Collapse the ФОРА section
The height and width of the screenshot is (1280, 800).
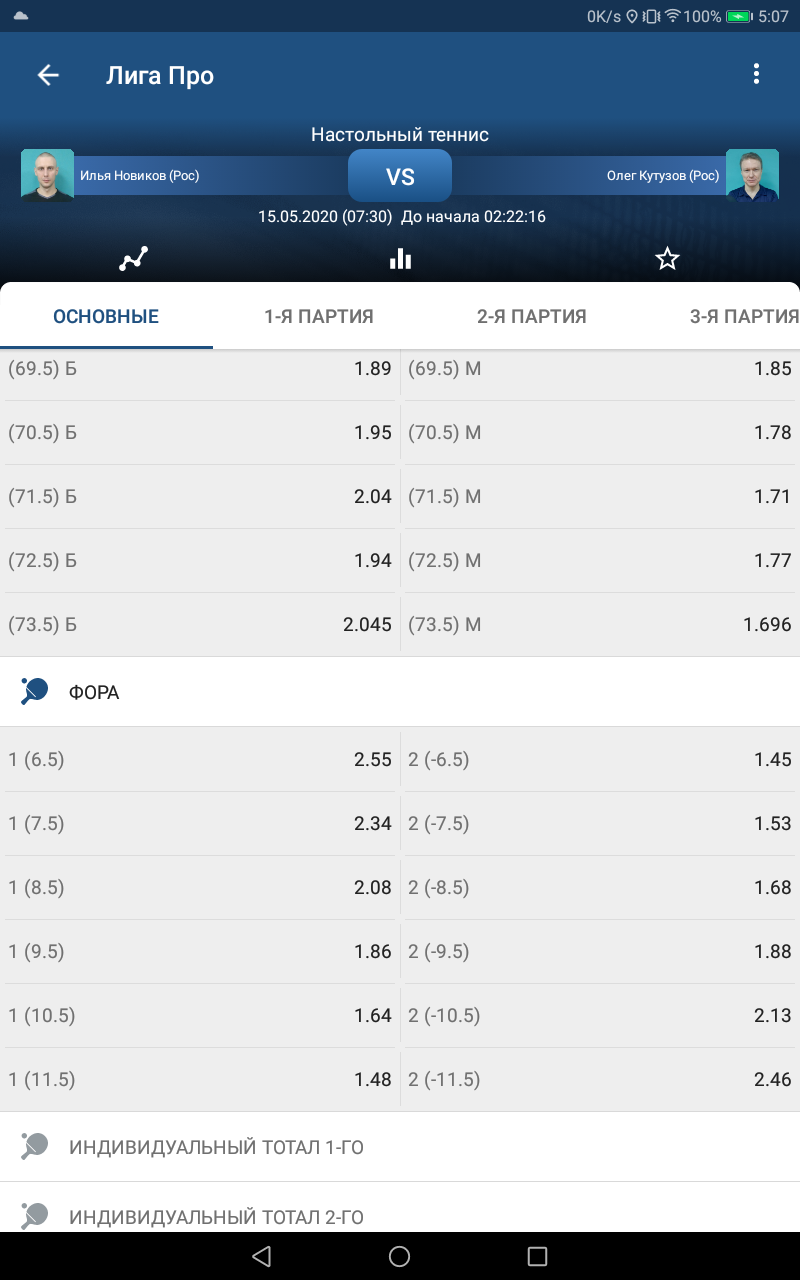pos(400,692)
